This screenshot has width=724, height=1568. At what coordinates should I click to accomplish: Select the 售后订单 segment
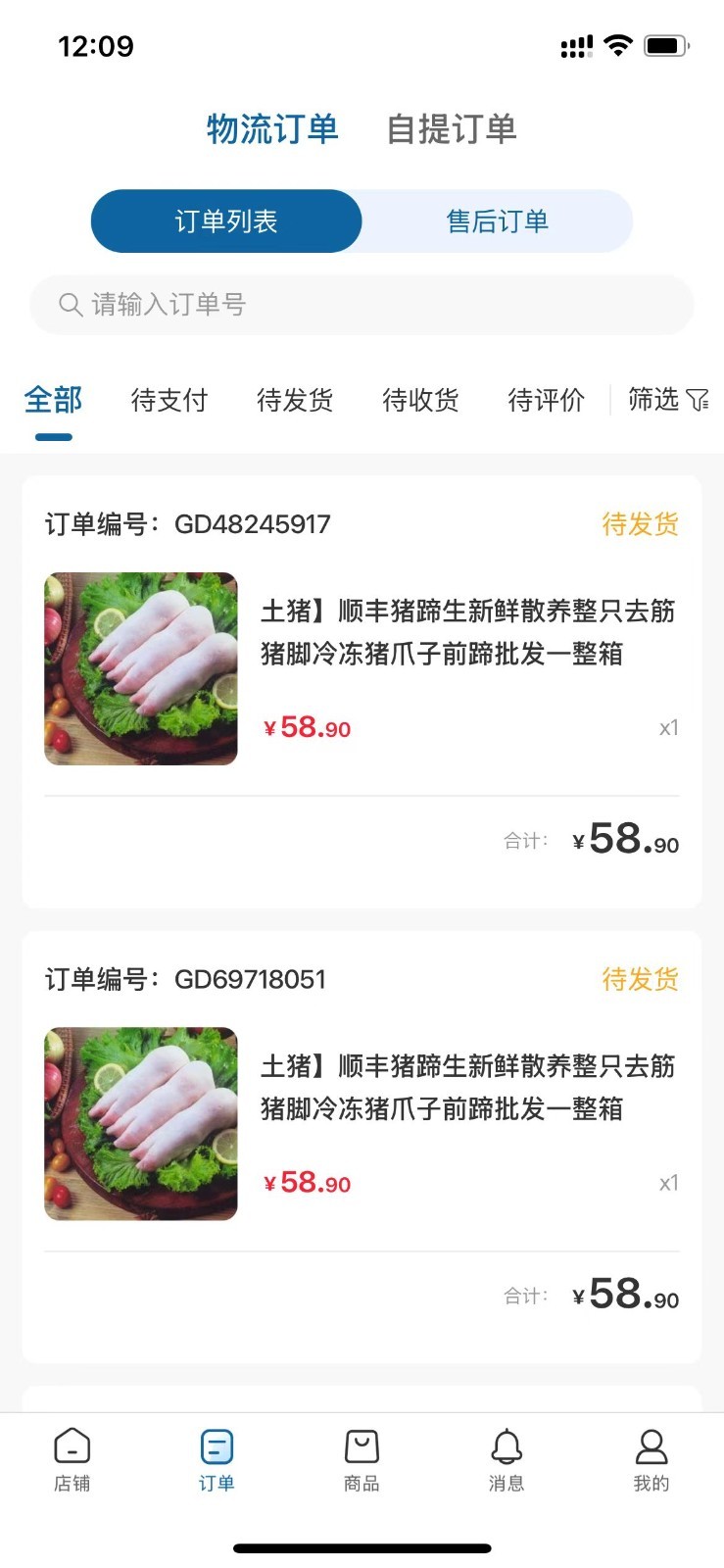point(497,221)
